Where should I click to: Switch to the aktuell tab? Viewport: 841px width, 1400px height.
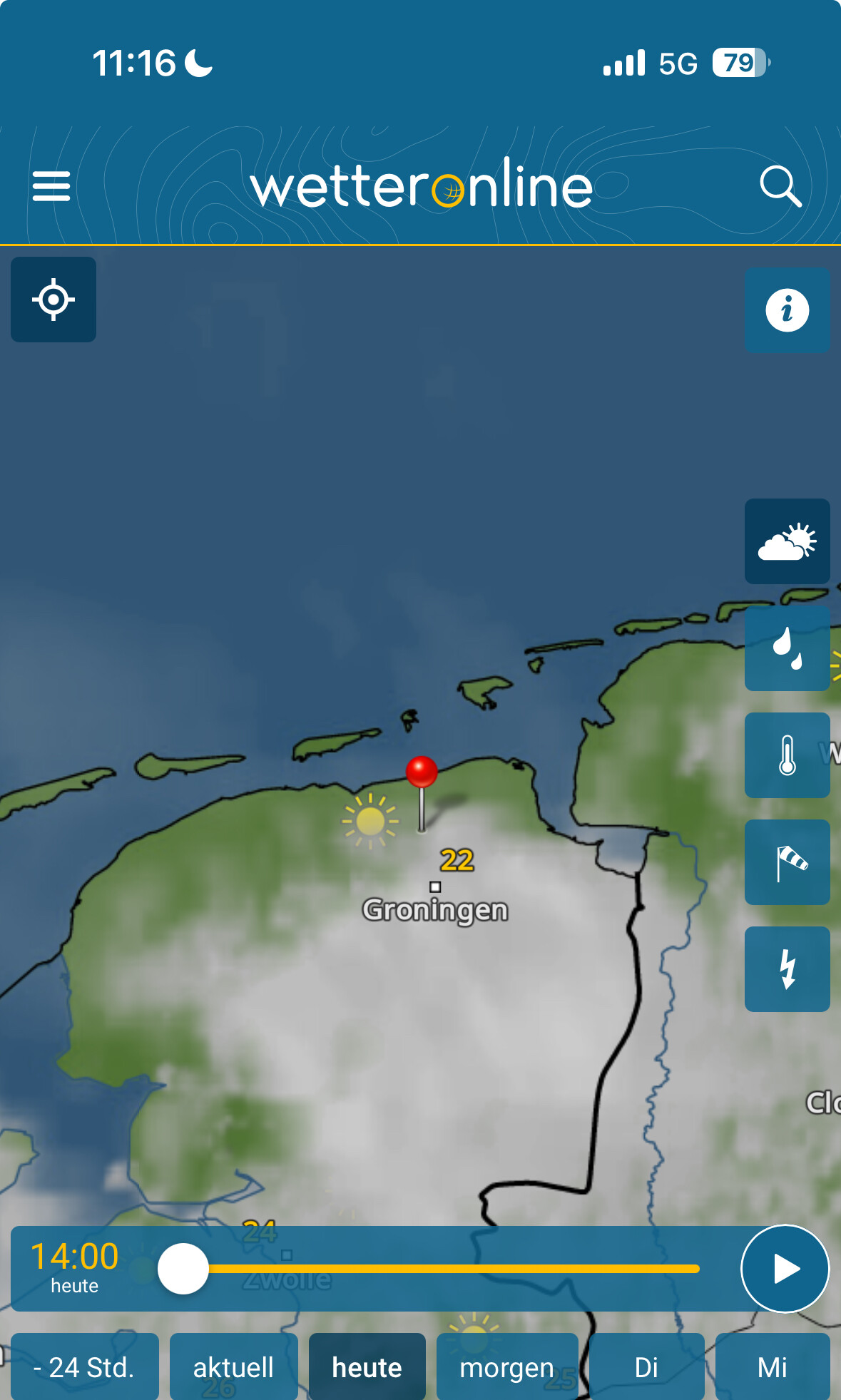233,1367
